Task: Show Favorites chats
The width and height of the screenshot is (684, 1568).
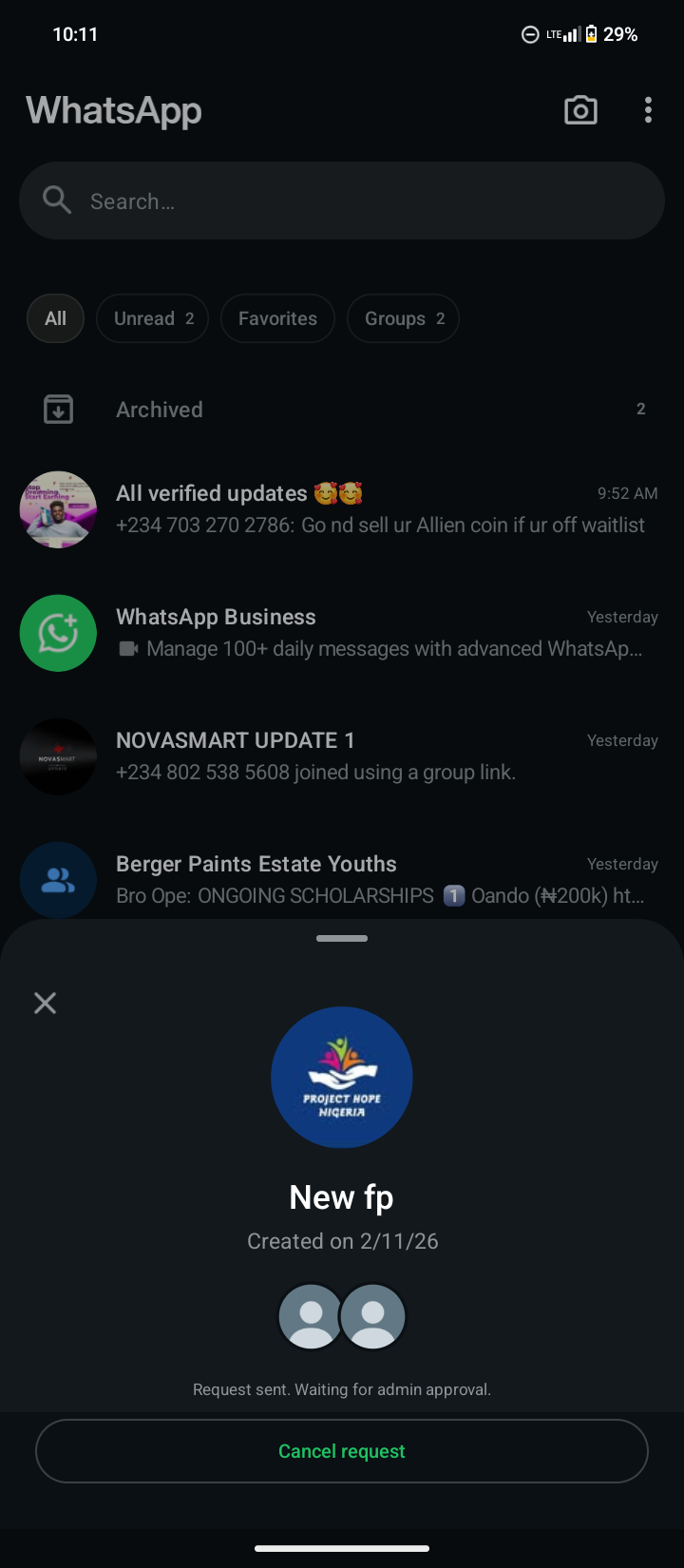Action: coord(277,318)
